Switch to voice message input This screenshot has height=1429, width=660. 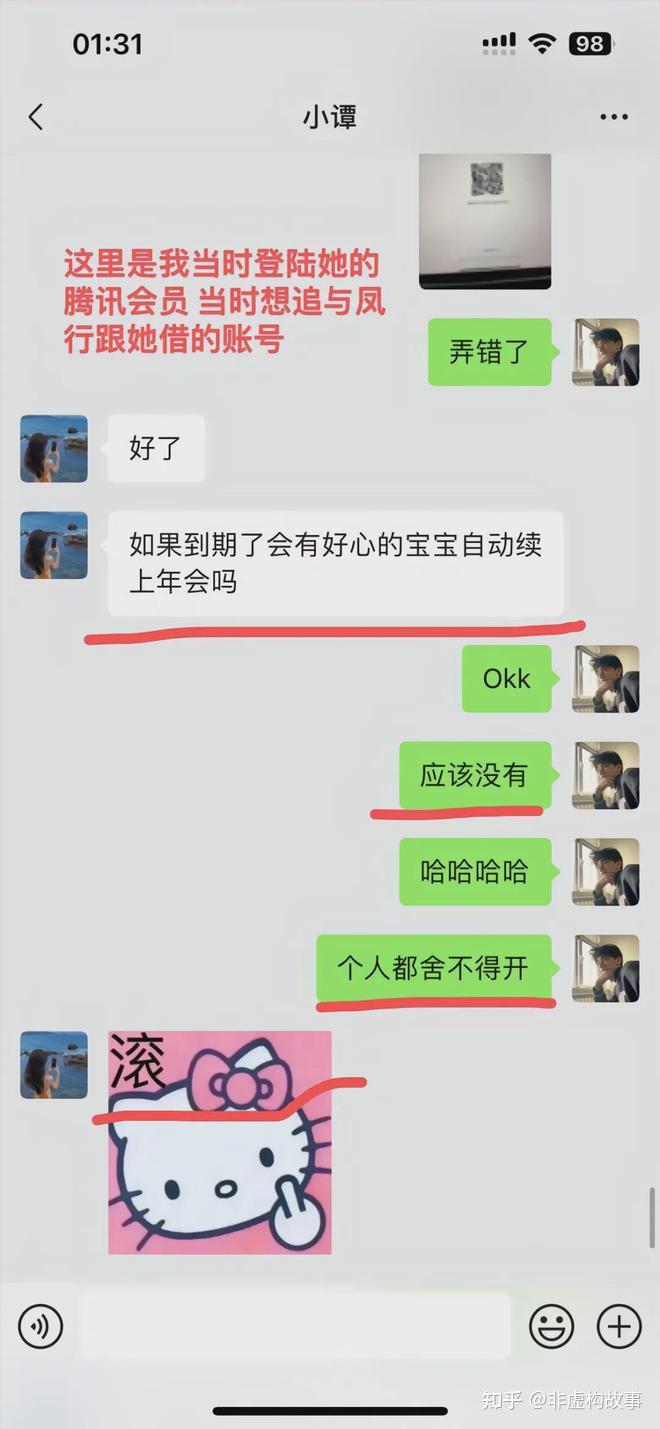40,1327
